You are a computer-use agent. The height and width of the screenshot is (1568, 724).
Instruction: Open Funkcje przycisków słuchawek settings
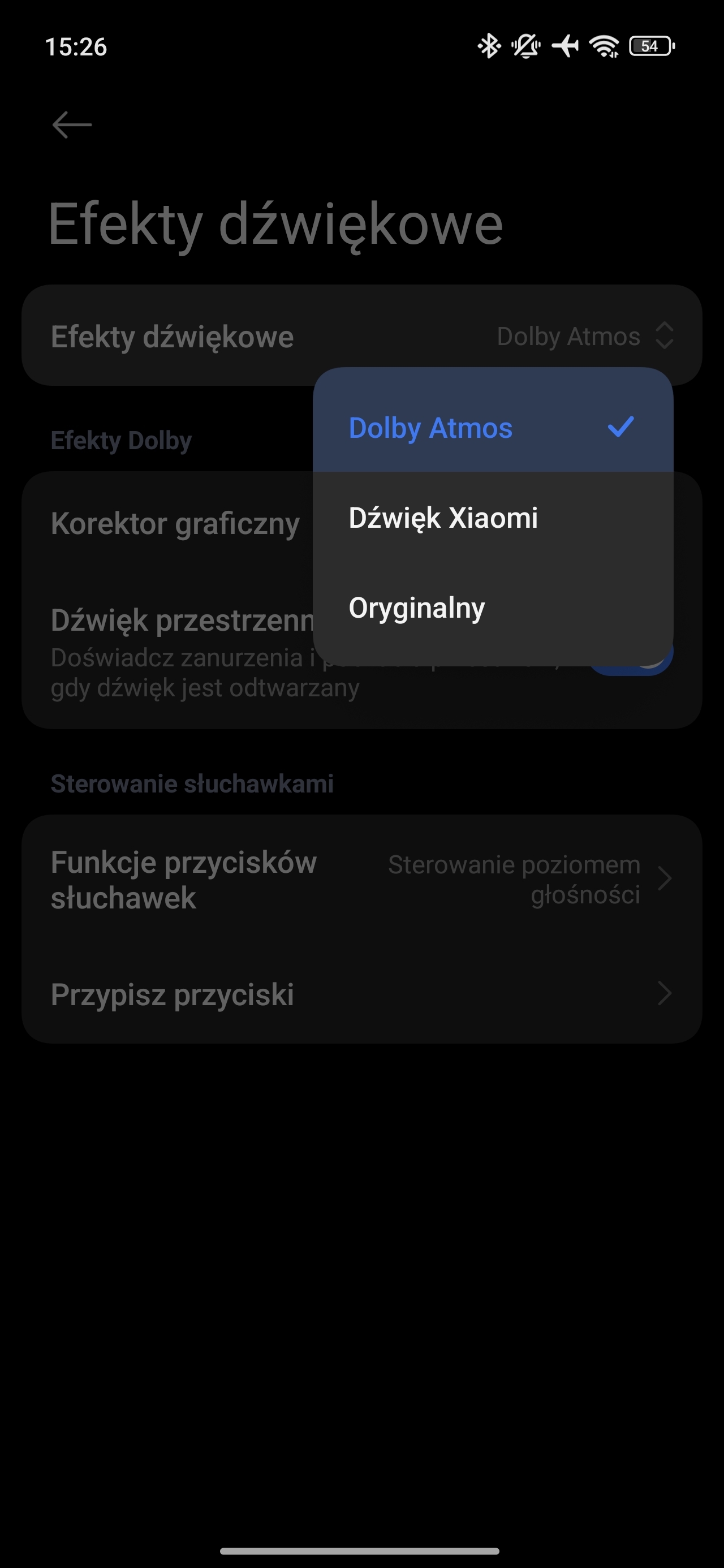point(361,880)
